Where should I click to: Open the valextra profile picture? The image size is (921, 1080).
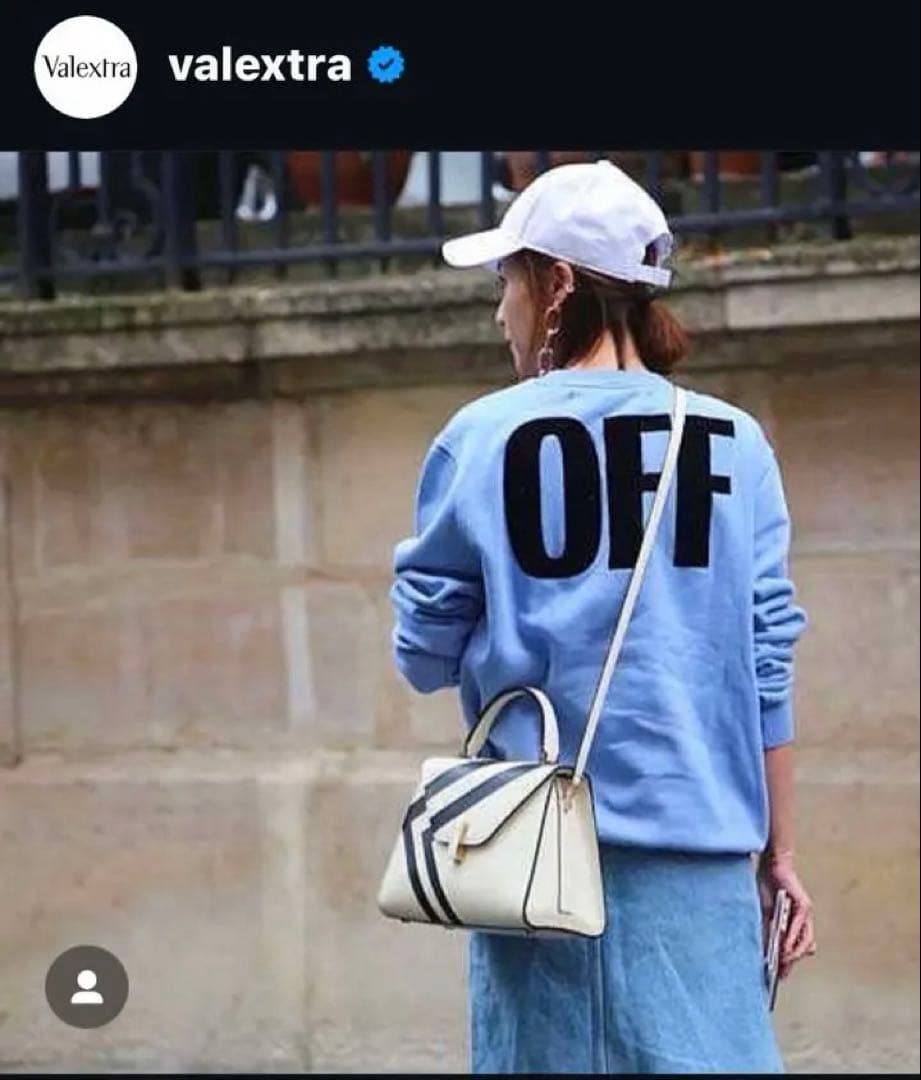click(x=85, y=67)
